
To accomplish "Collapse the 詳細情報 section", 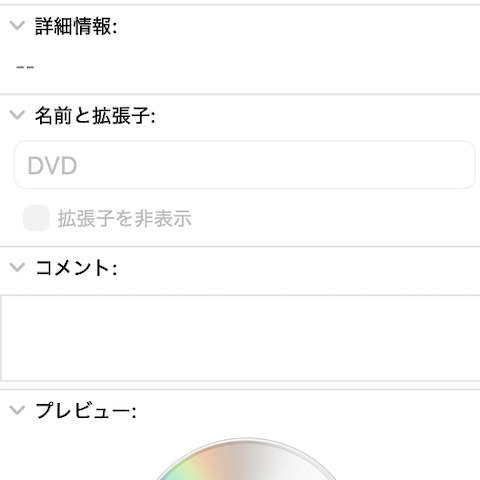I will point(17,25).
